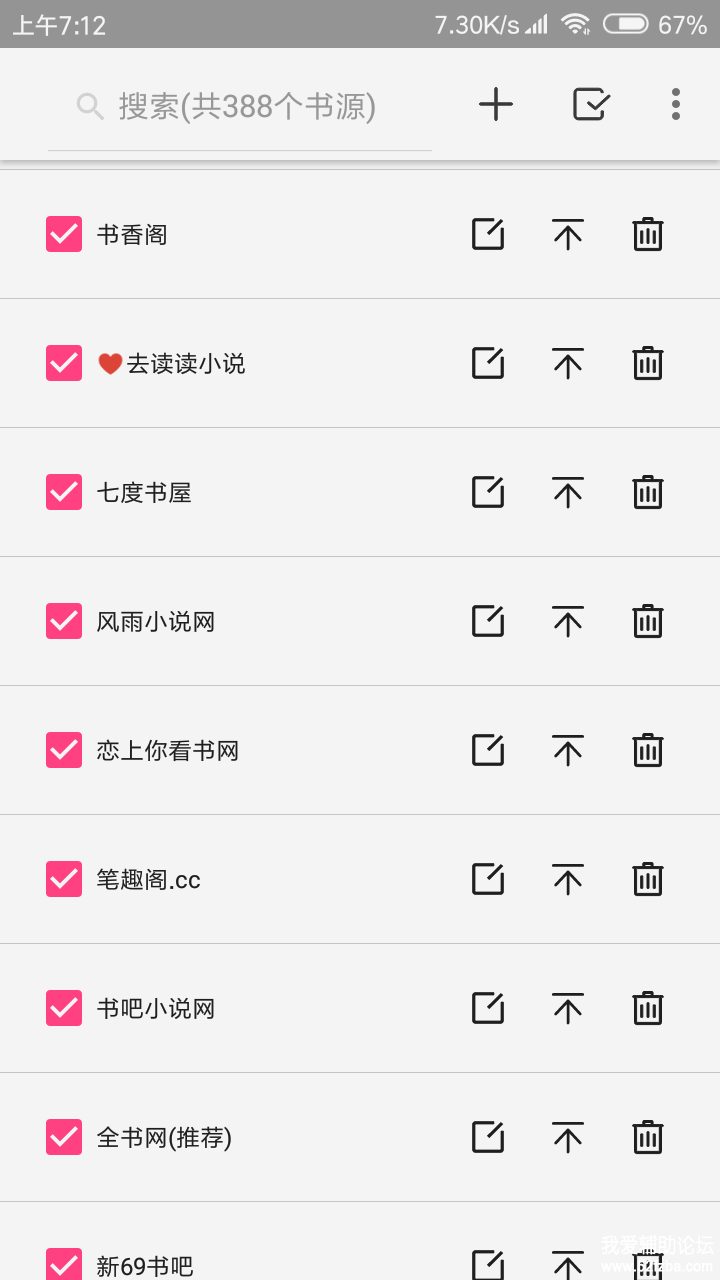The image size is (720, 1280).
Task: Delete the 书吧小说网 source
Action: click(648, 1008)
